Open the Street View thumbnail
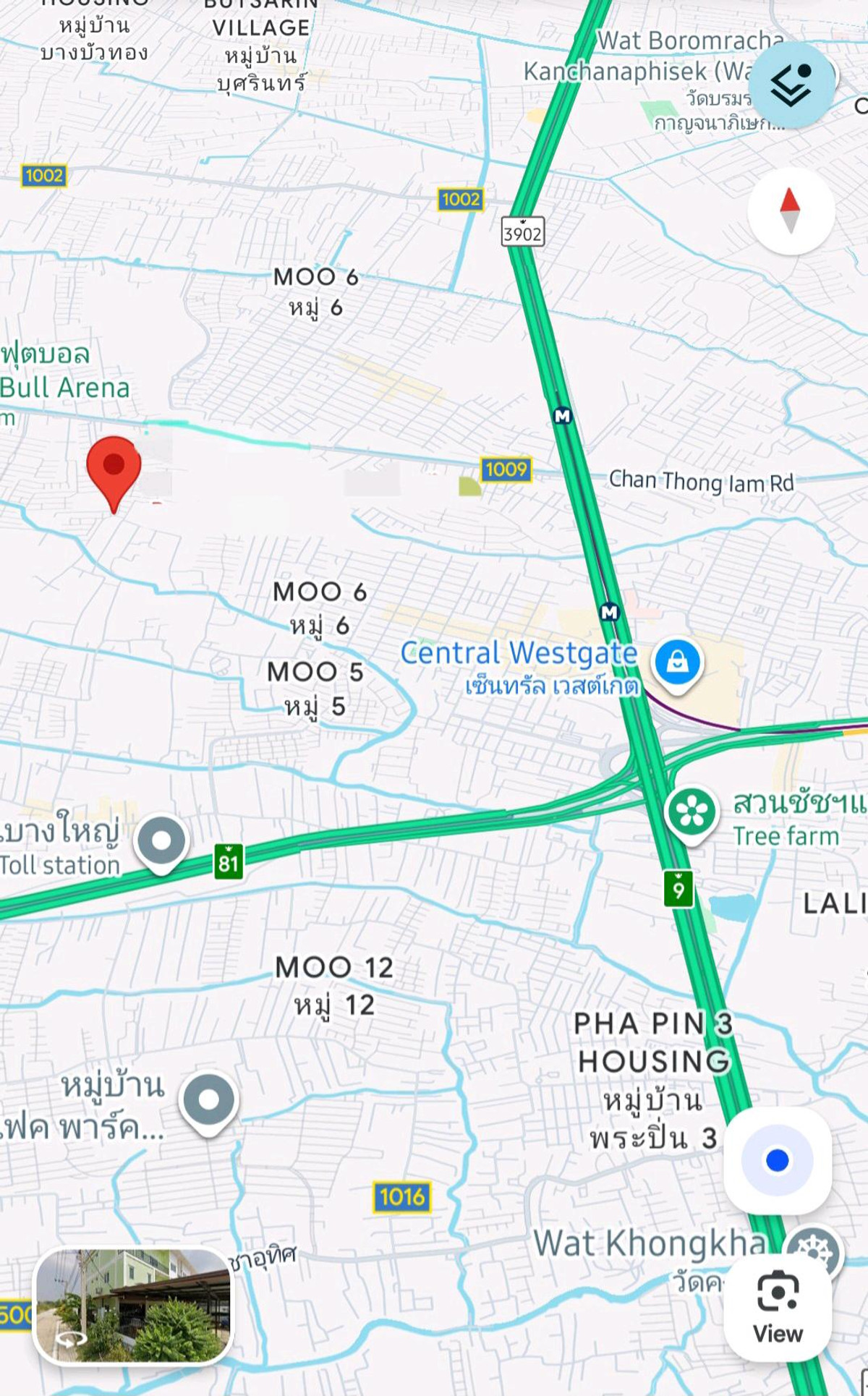The height and width of the screenshot is (1396, 868). coord(133,1306)
